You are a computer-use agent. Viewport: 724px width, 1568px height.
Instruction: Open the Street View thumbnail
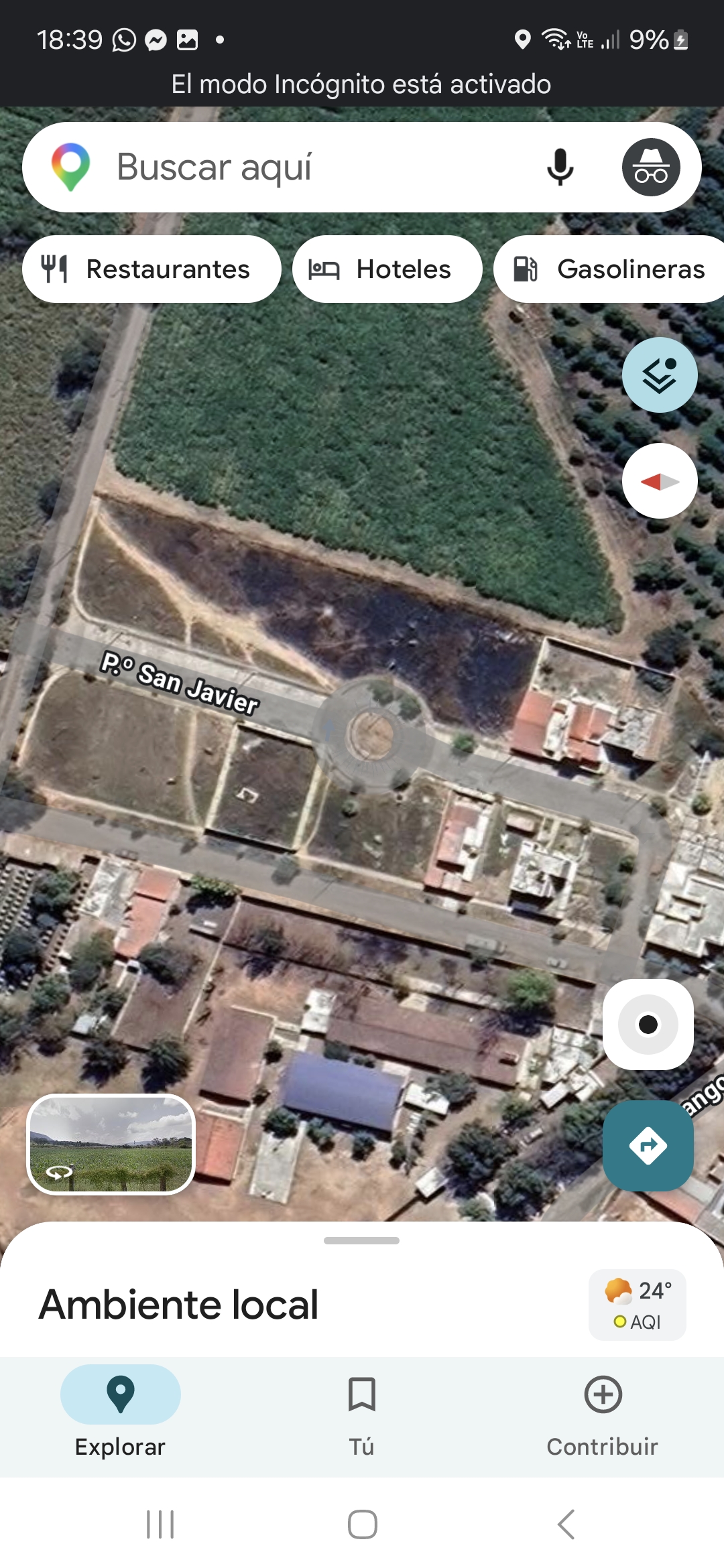pyautogui.click(x=111, y=1144)
